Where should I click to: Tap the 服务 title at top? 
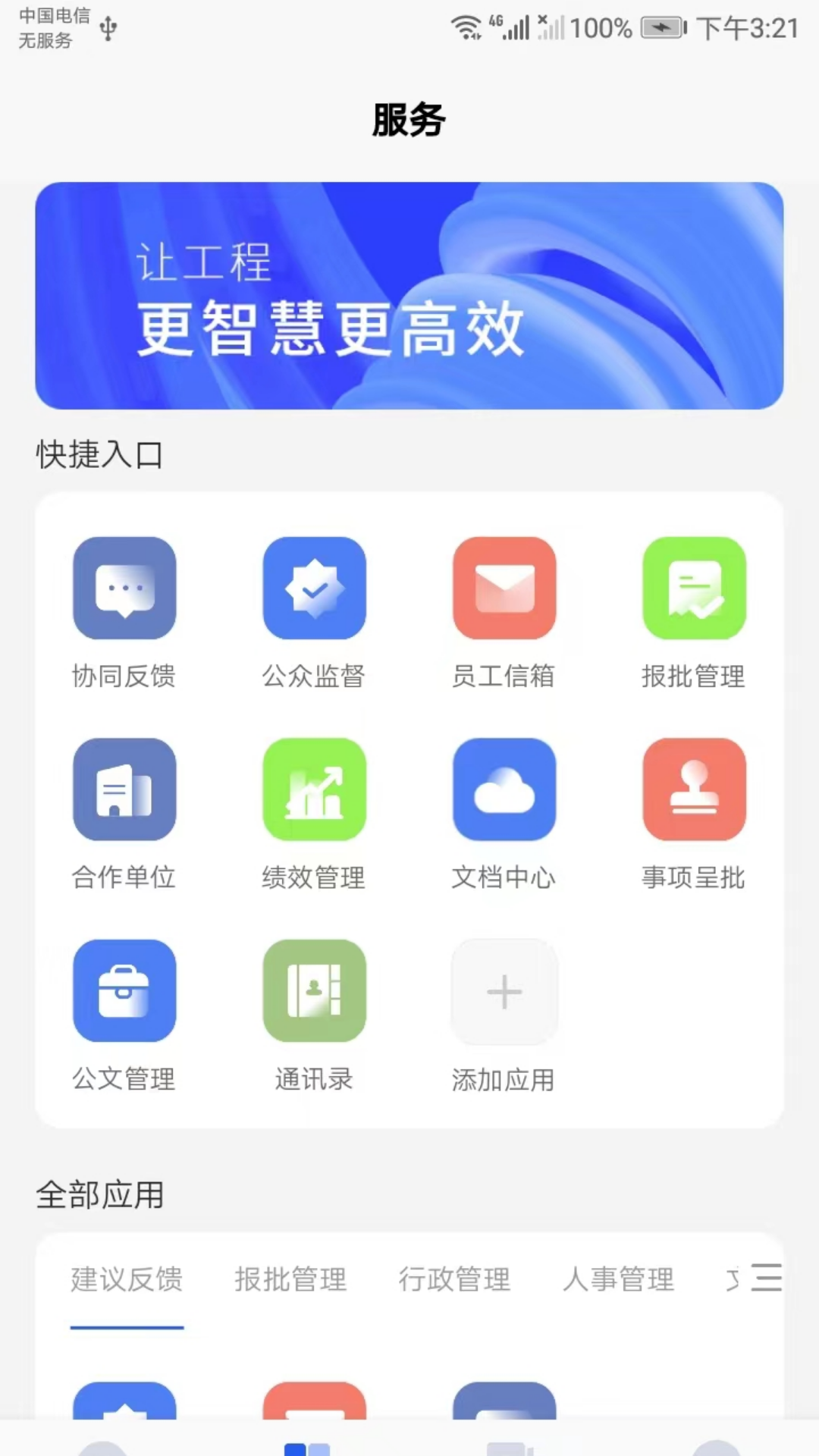(x=409, y=120)
